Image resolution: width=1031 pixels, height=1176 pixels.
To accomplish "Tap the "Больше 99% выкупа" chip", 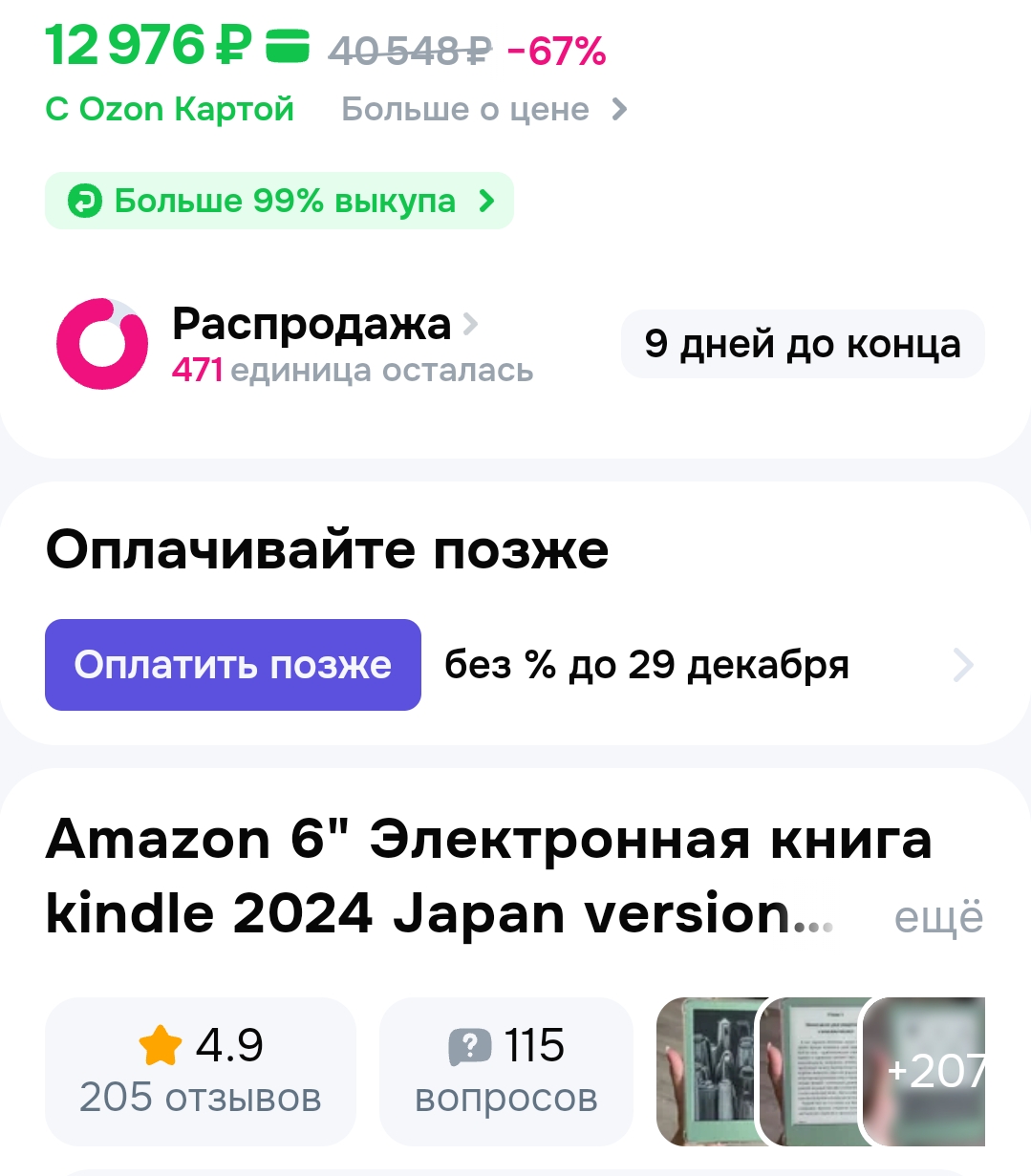I will click(x=279, y=201).
